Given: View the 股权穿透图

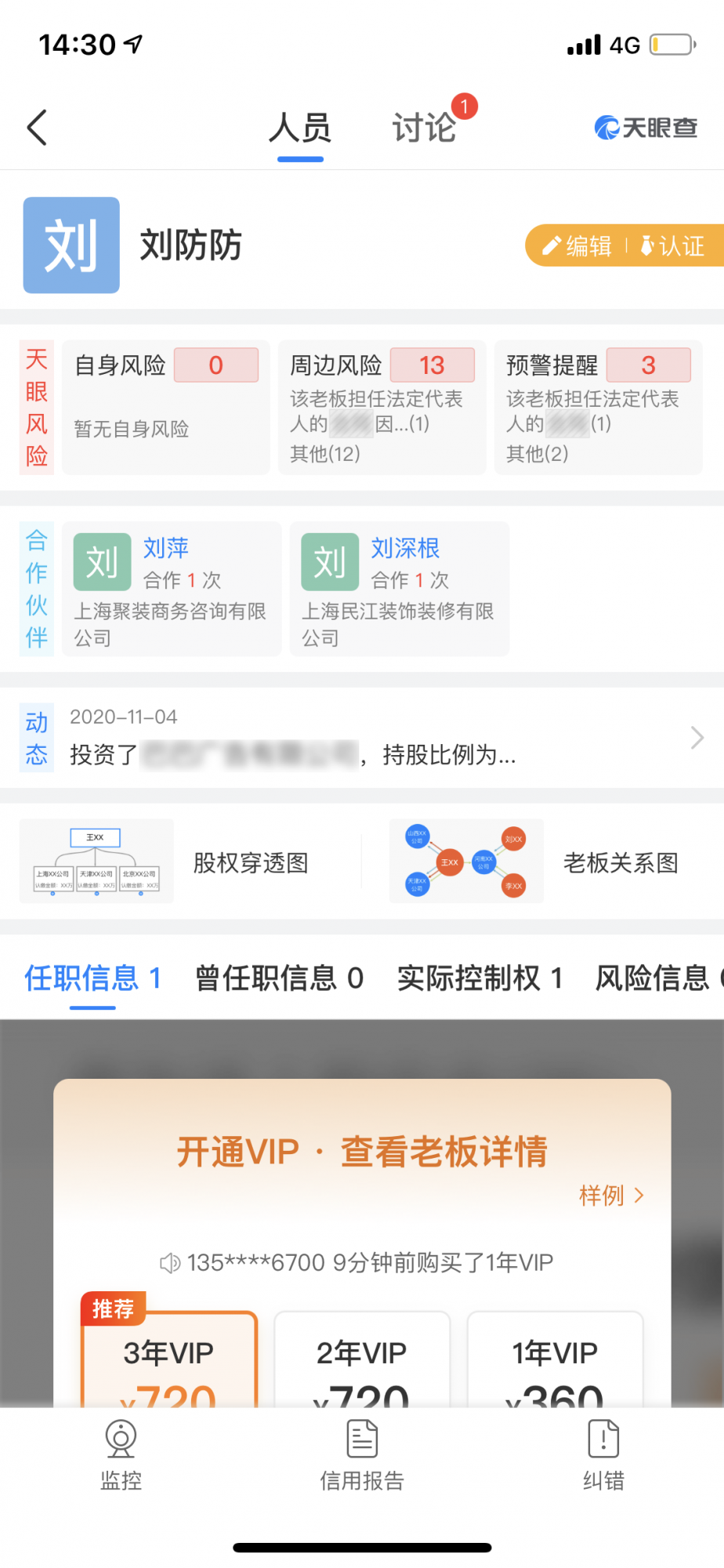Looking at the screenshot, I should click(x=180, y=862).
